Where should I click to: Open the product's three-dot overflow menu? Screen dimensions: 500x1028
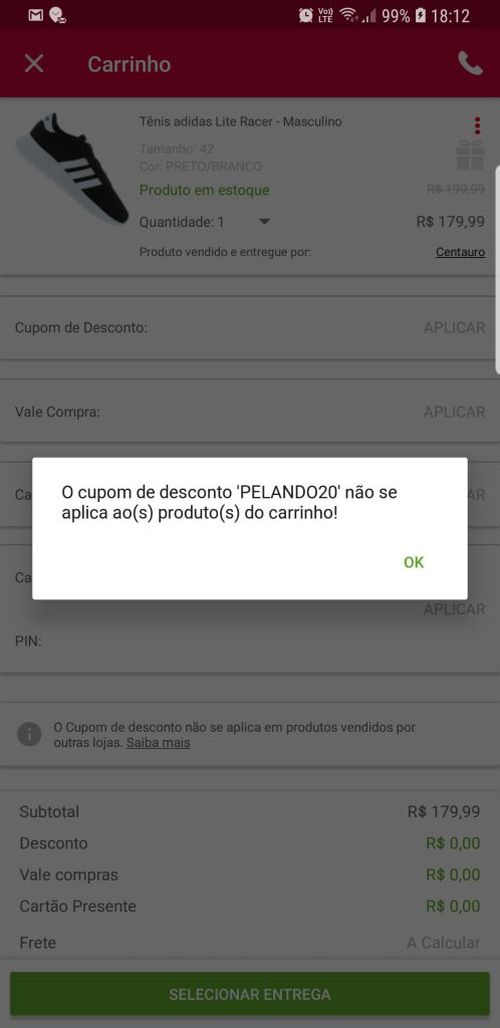[477, 125]
